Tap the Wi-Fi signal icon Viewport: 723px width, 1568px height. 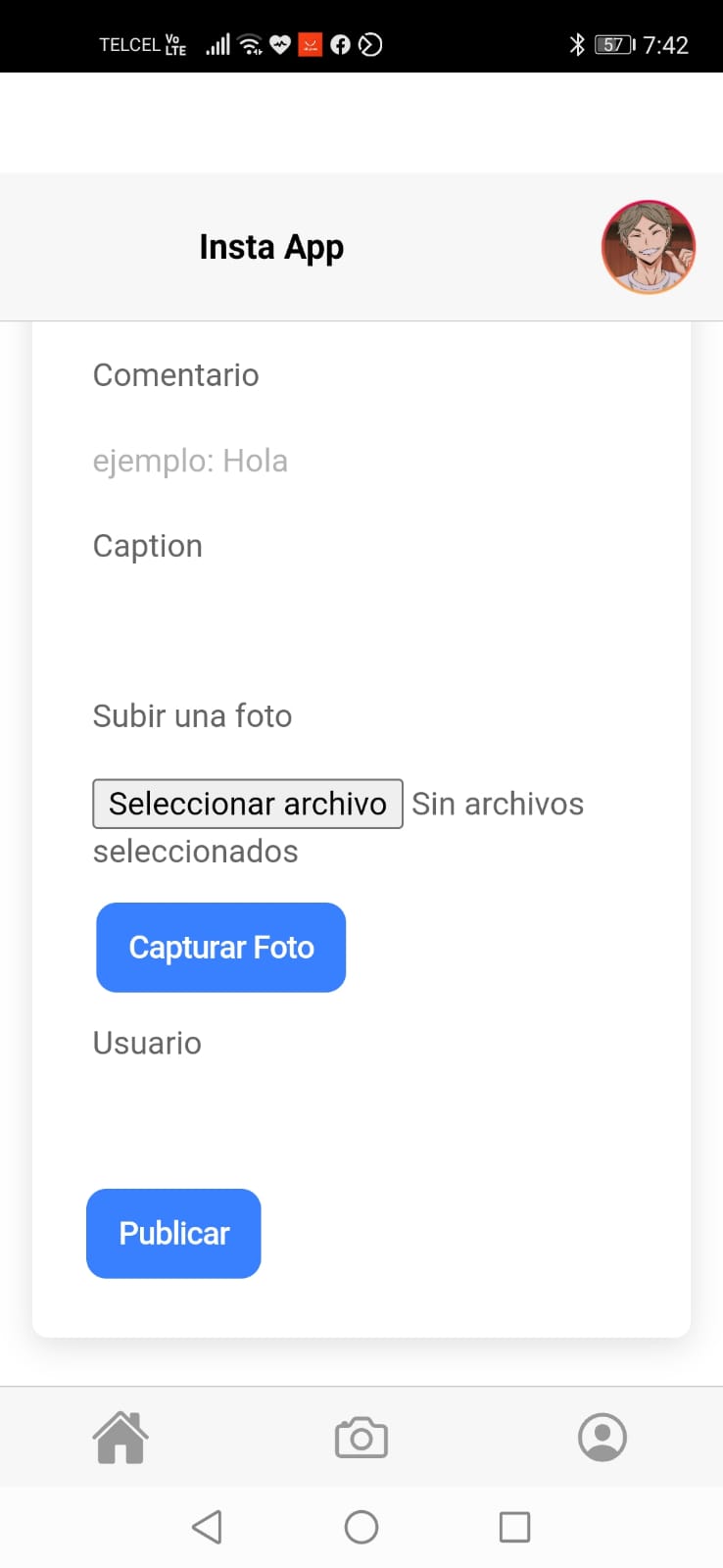248,43
